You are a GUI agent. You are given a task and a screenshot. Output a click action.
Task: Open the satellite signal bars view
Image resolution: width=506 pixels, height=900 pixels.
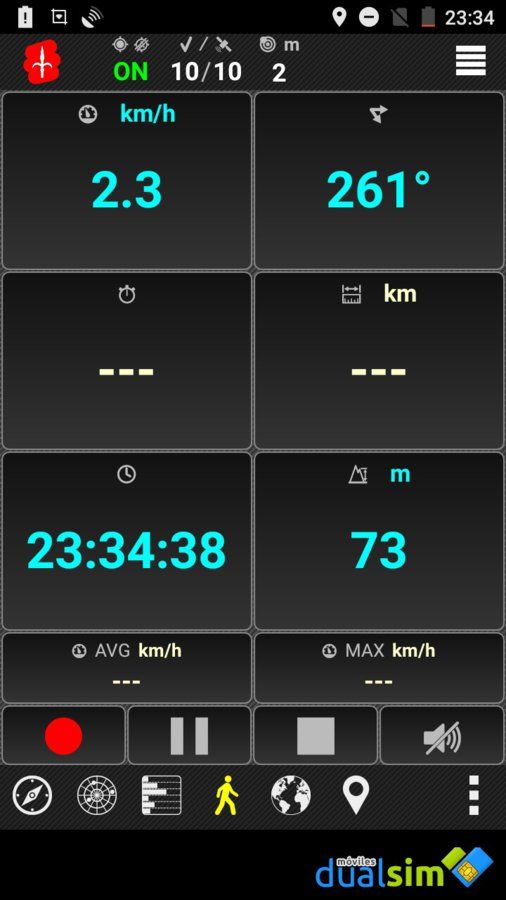[x=162, y=795]
